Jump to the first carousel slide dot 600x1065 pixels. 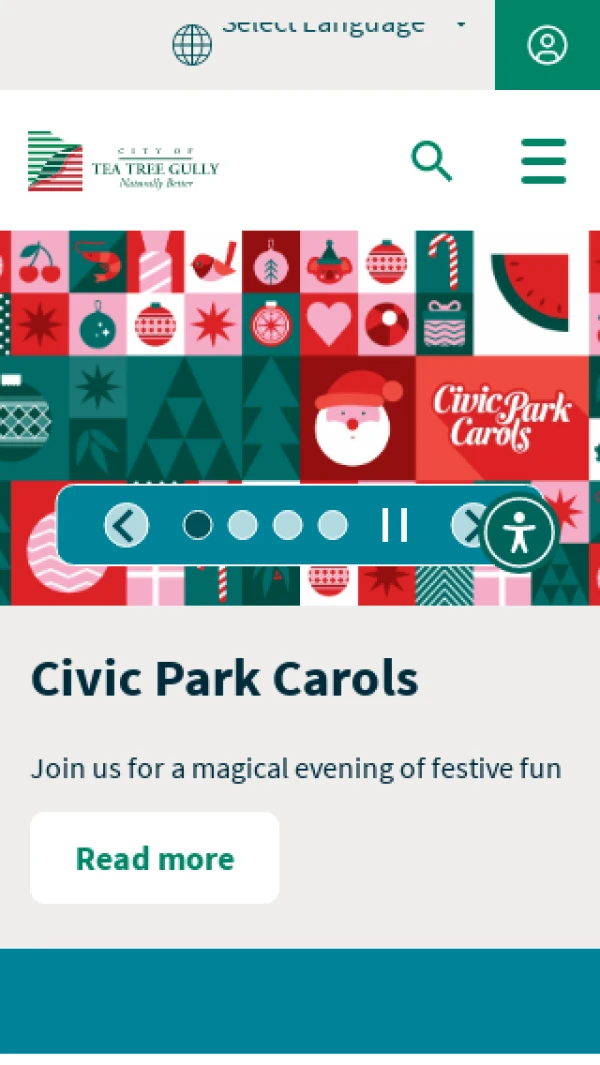click(198, 525)
